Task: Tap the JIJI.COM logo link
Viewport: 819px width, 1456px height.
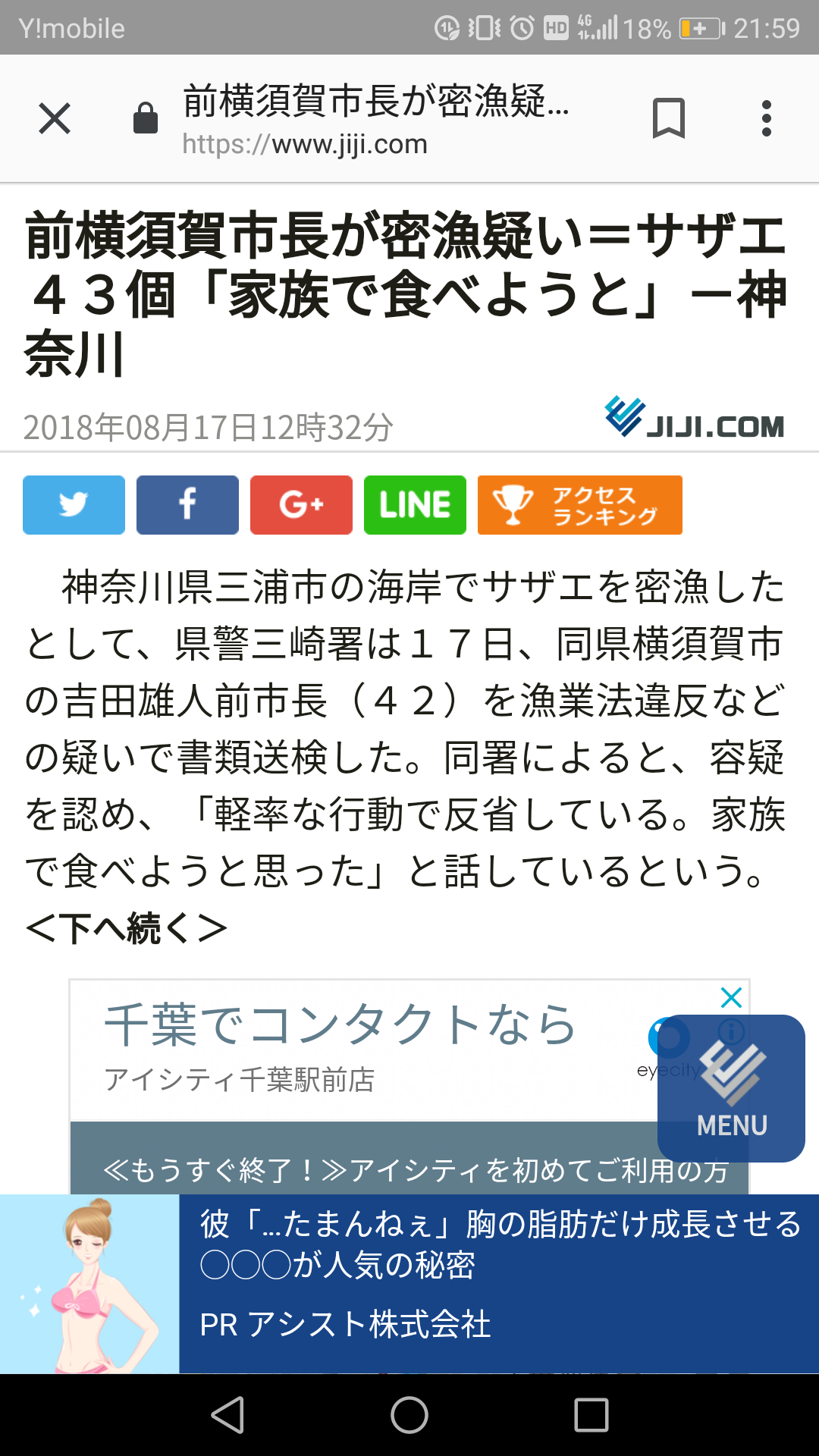Action: click(x=695, y=419)
